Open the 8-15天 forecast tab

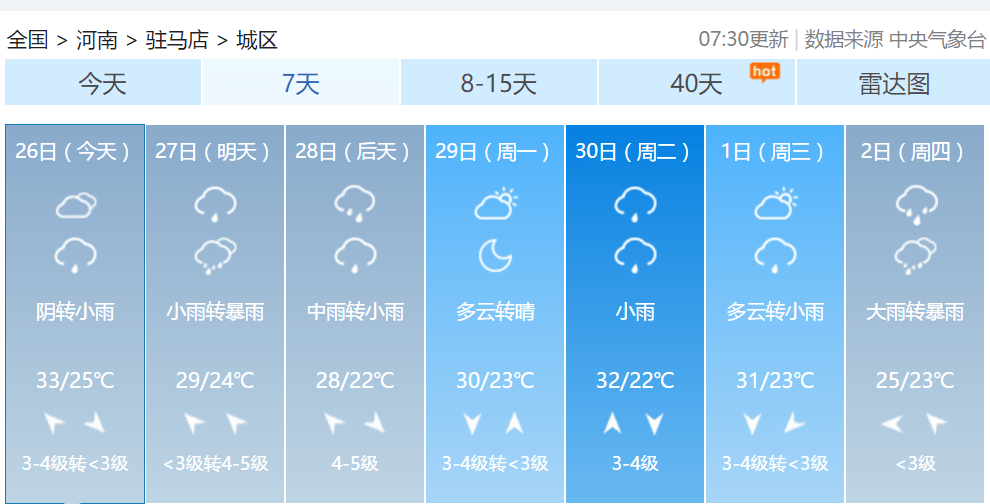click(x=498, y=83)
